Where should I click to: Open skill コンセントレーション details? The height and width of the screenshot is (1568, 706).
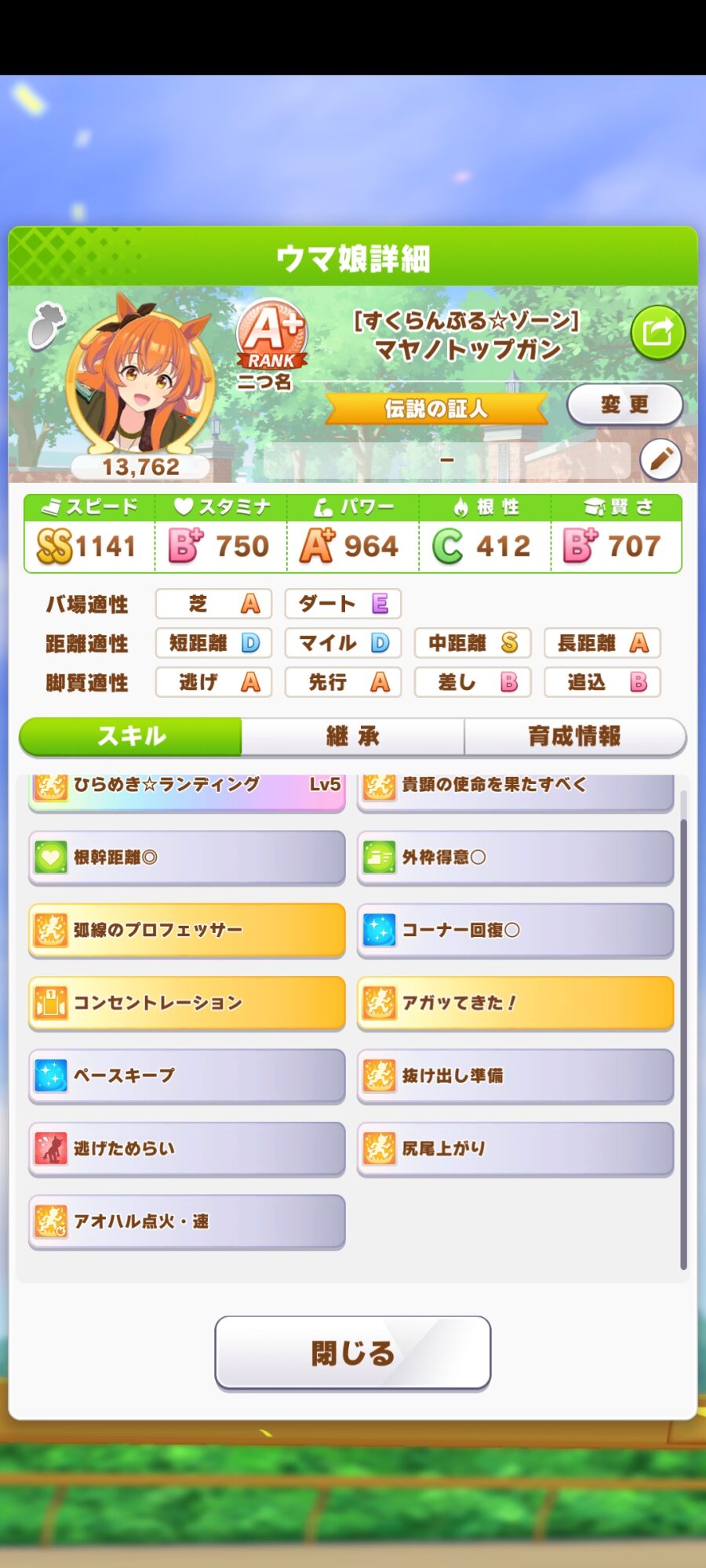point(187,1003)
